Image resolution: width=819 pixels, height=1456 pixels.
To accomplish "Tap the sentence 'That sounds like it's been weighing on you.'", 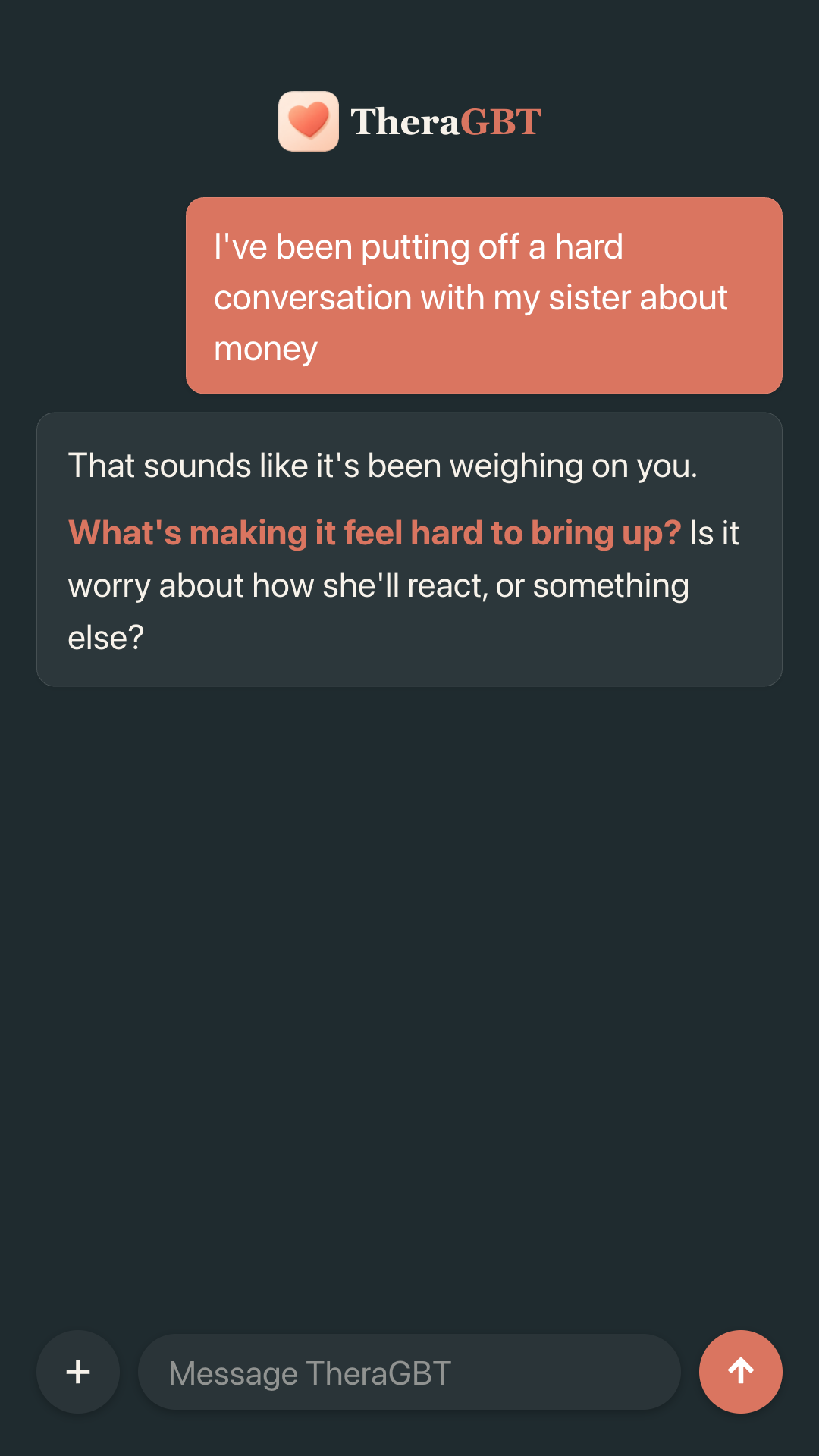I will coord(384,465).
